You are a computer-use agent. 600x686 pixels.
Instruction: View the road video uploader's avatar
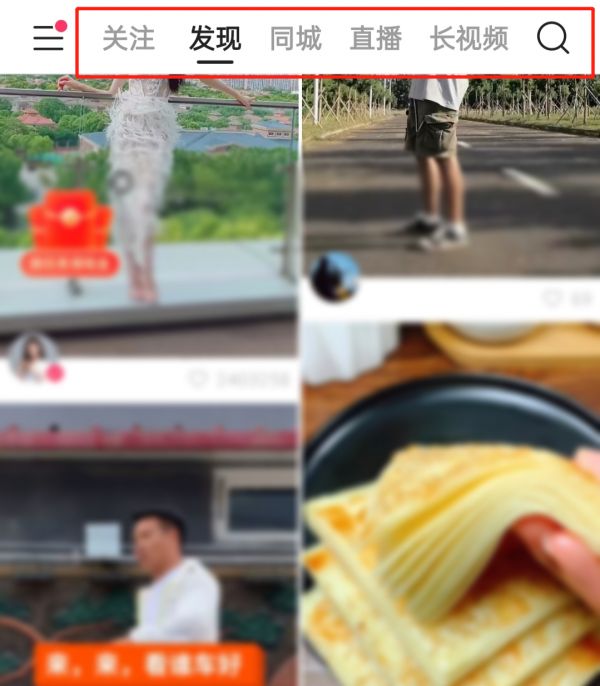(335, 277)
